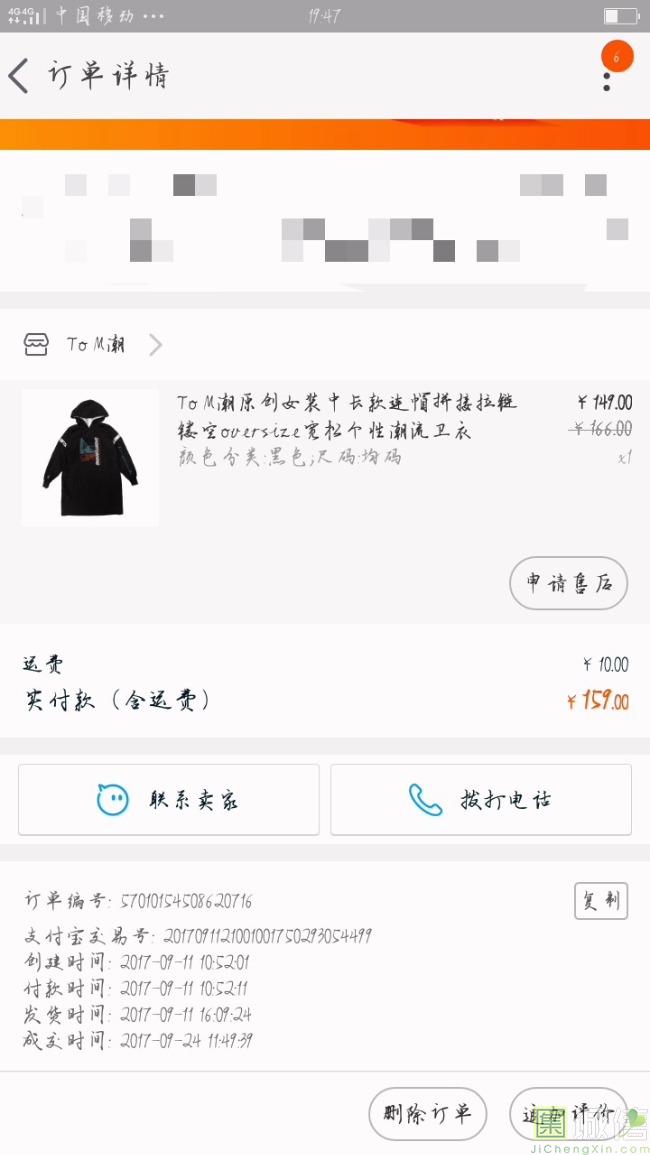Go back from the 订单详情 page
Screen dimensions: 650x1155
[20, 76]
